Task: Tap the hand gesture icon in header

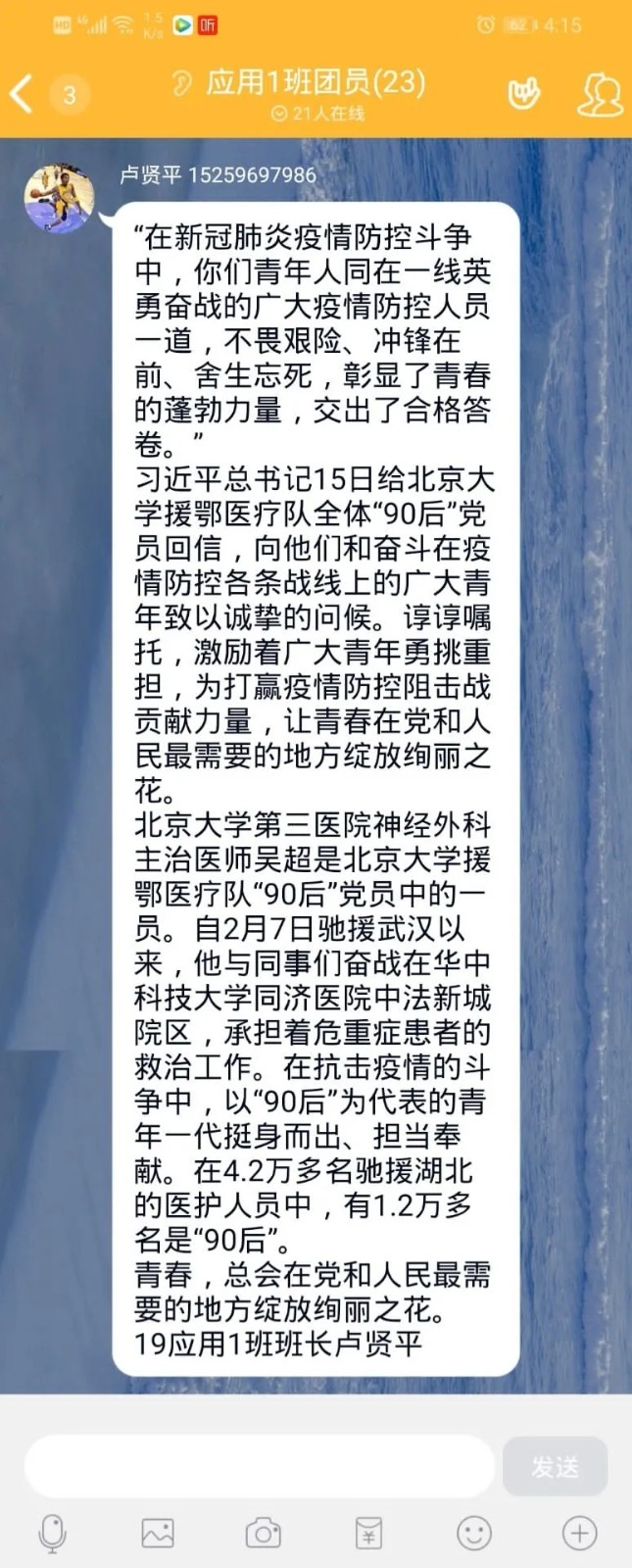Action: [x=524, y=94]
